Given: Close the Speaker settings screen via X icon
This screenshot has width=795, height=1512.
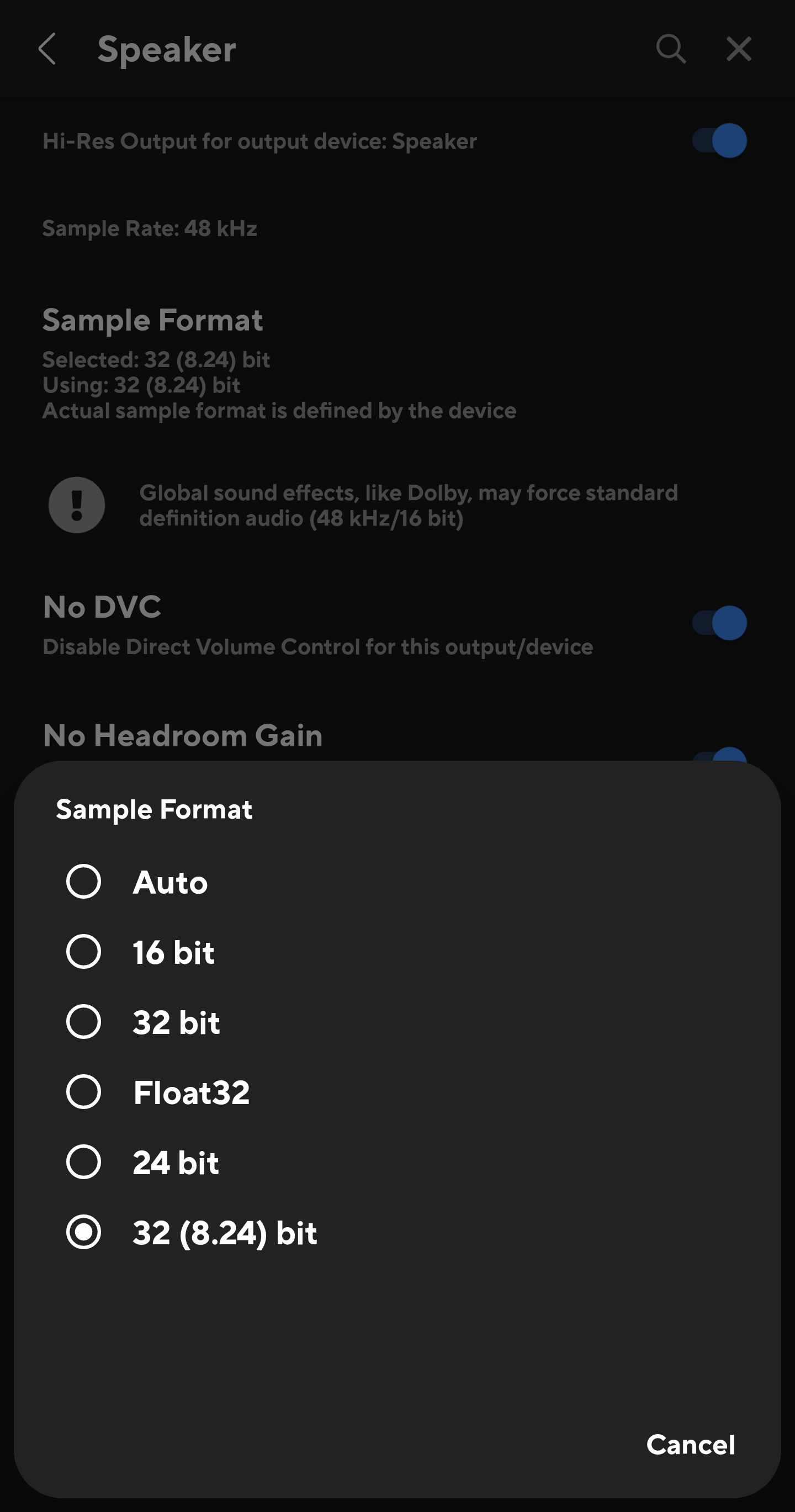Looking at the screenshot, I should (738, 49).
